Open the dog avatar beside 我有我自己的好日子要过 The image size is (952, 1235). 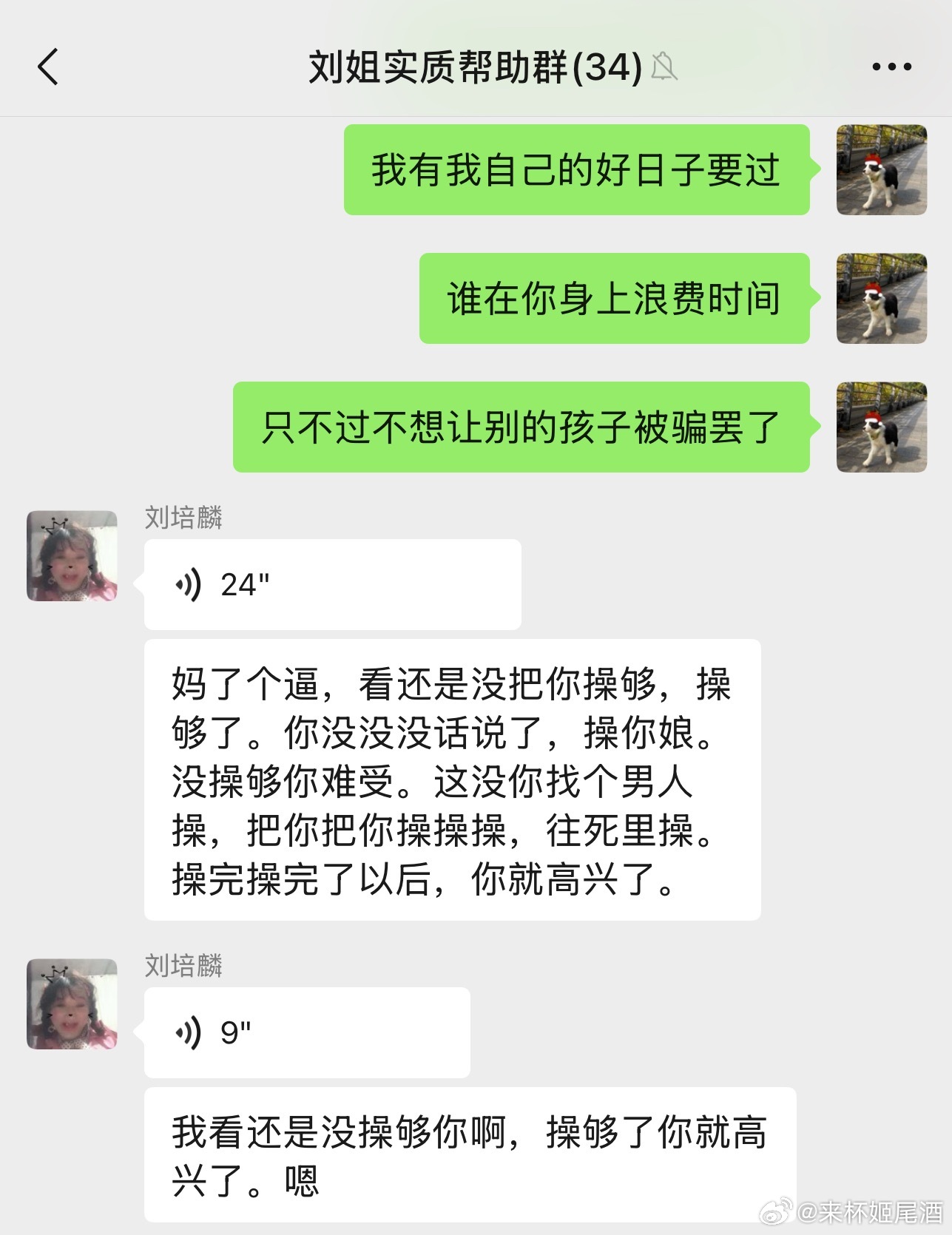[x=881, y=170]
